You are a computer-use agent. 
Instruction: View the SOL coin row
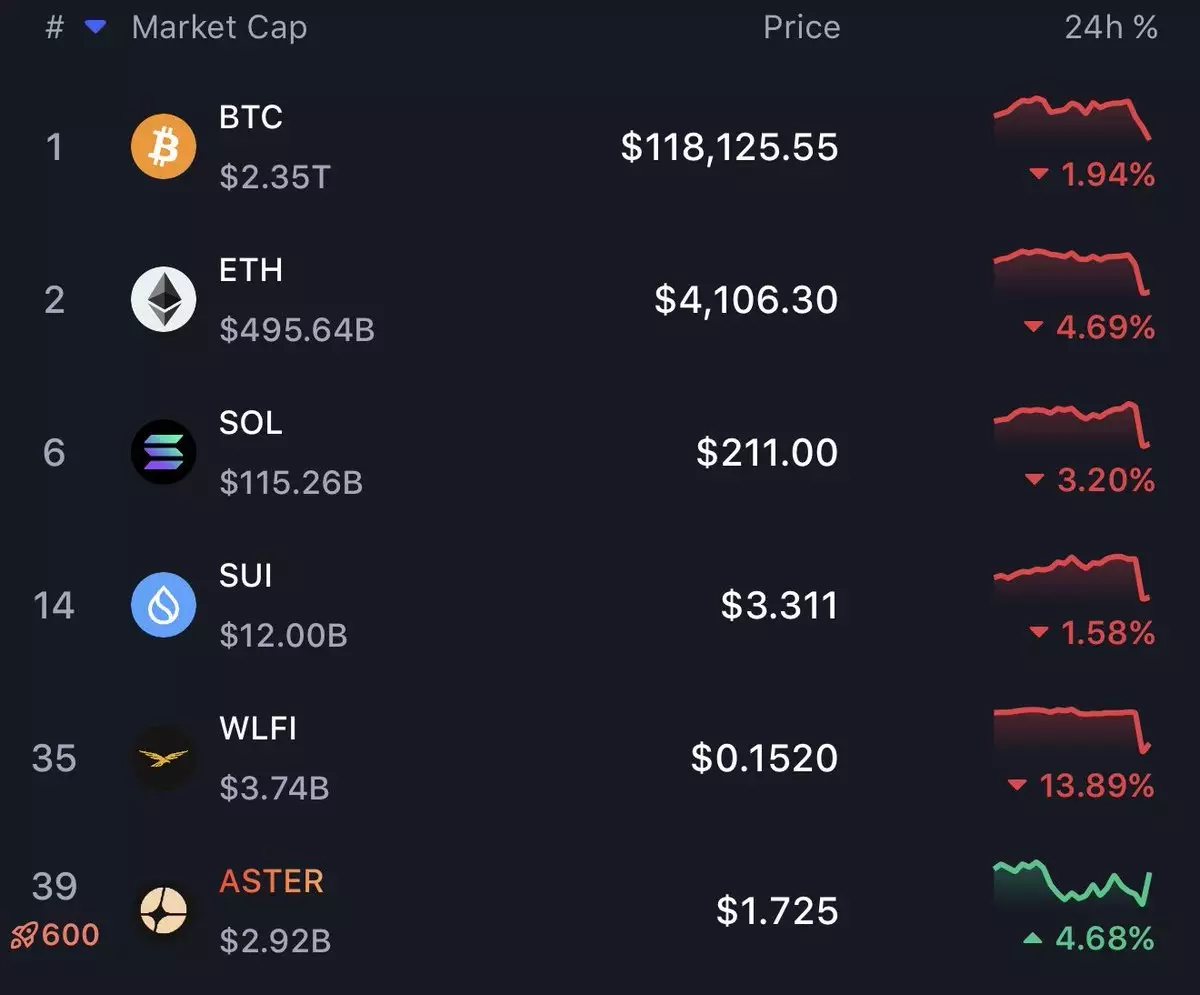(x=251, y=423)
